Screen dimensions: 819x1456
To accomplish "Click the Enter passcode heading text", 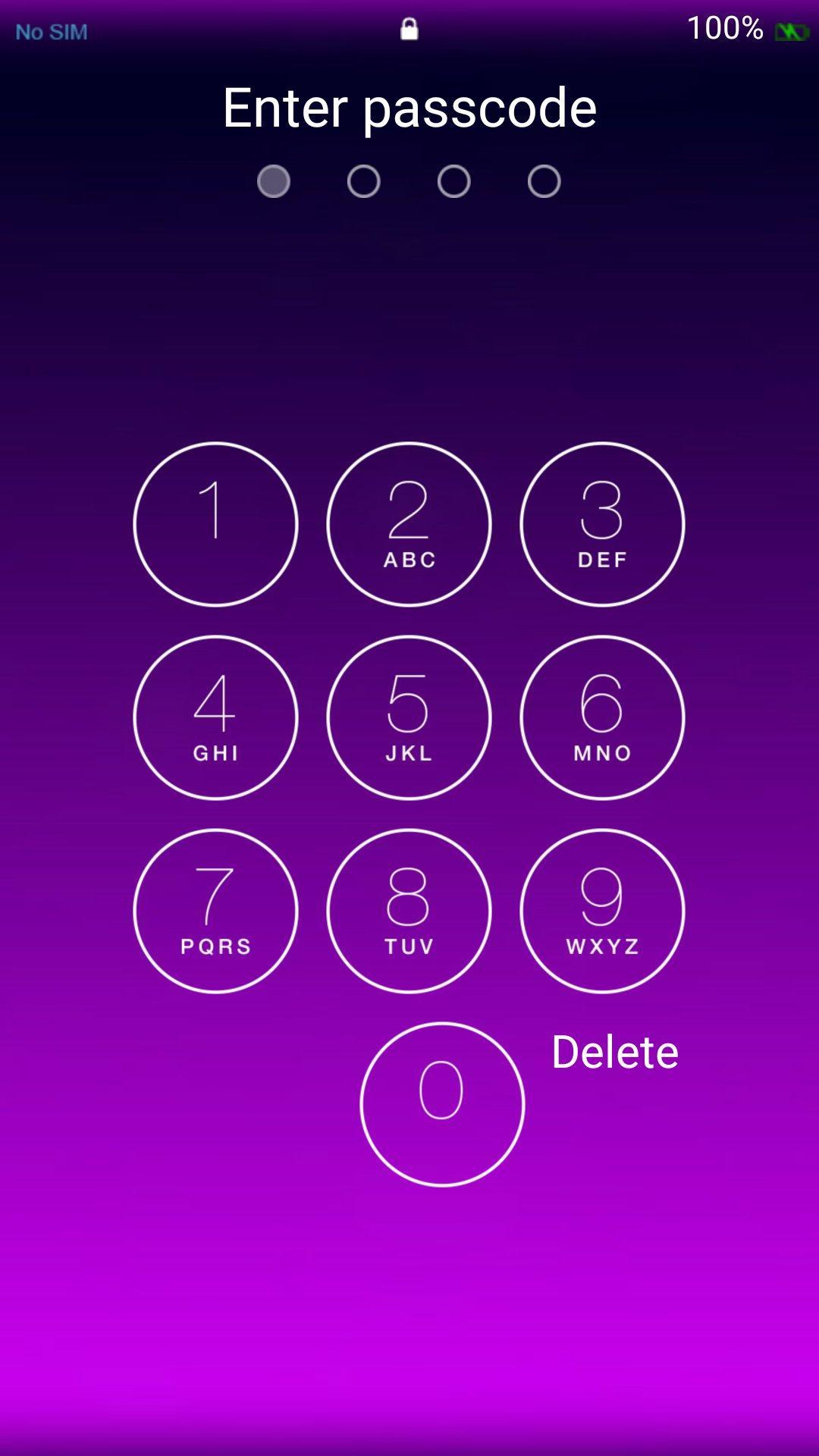I will click(409, 108).
